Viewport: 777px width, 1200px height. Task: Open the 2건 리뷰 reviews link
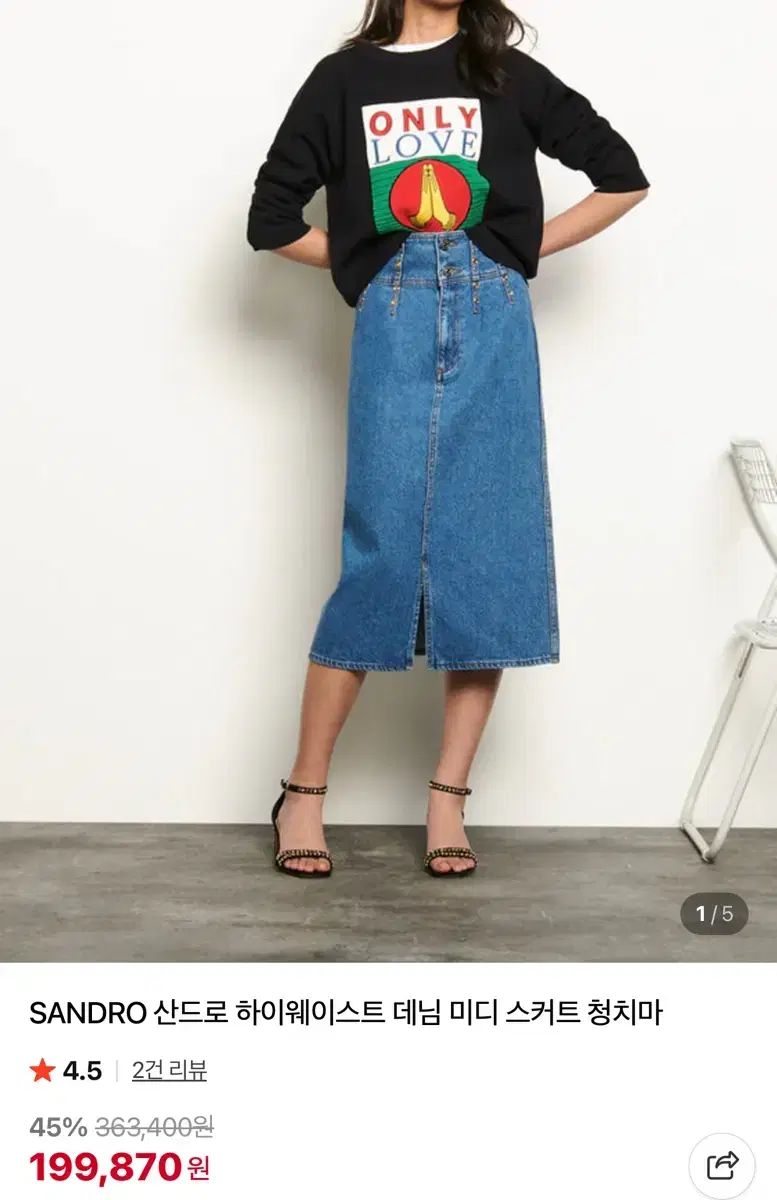[x=169, y=1071]
